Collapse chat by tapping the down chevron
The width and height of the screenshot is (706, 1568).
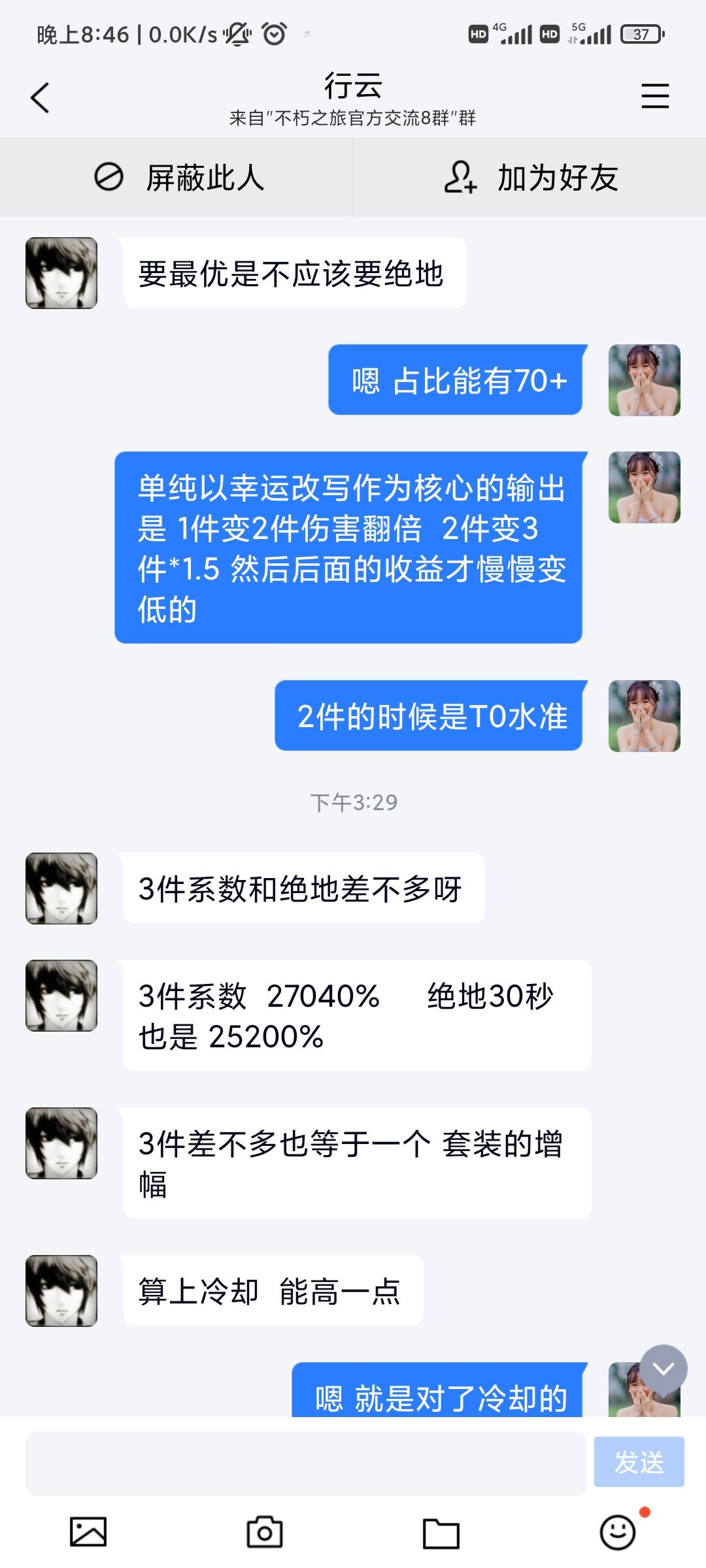click(664, 1368)
